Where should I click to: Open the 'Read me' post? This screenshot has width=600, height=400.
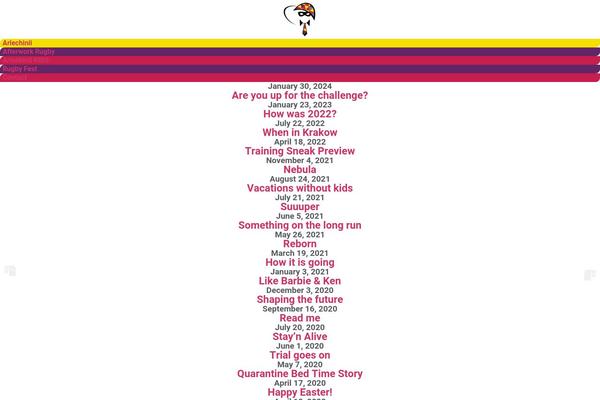(x=299, y=318)
